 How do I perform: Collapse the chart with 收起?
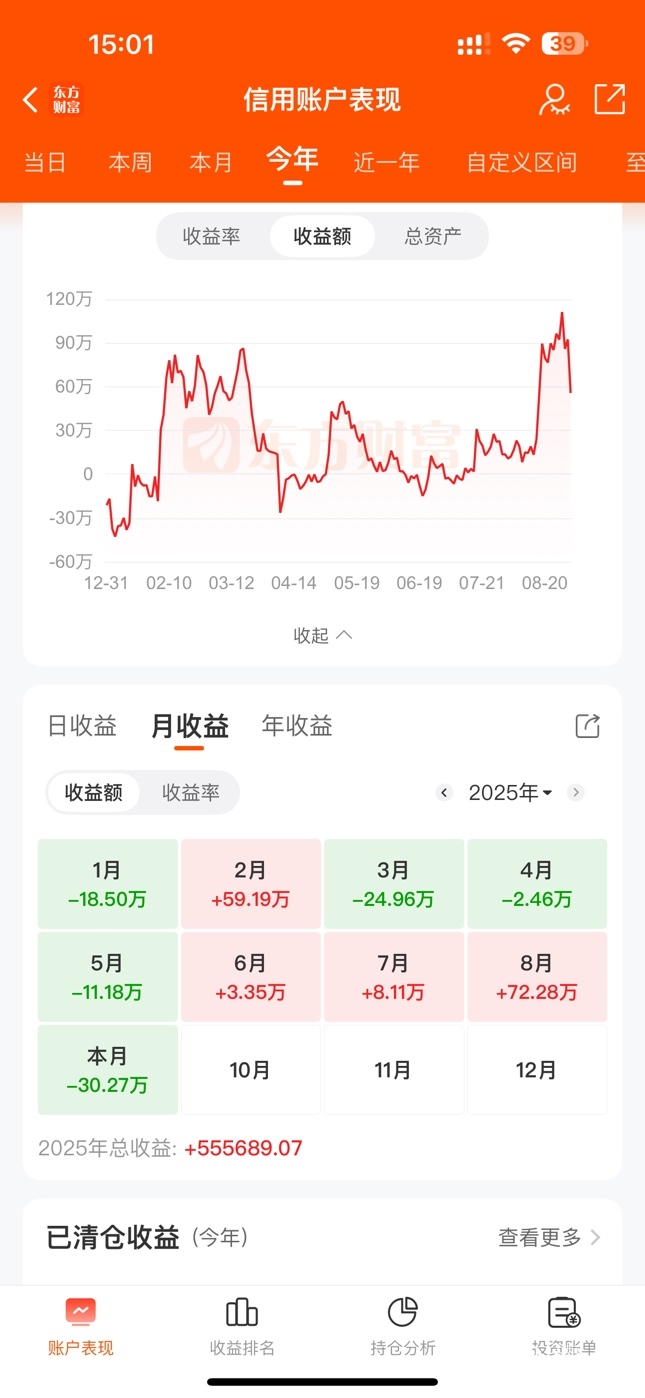click(x=322, y=635)
